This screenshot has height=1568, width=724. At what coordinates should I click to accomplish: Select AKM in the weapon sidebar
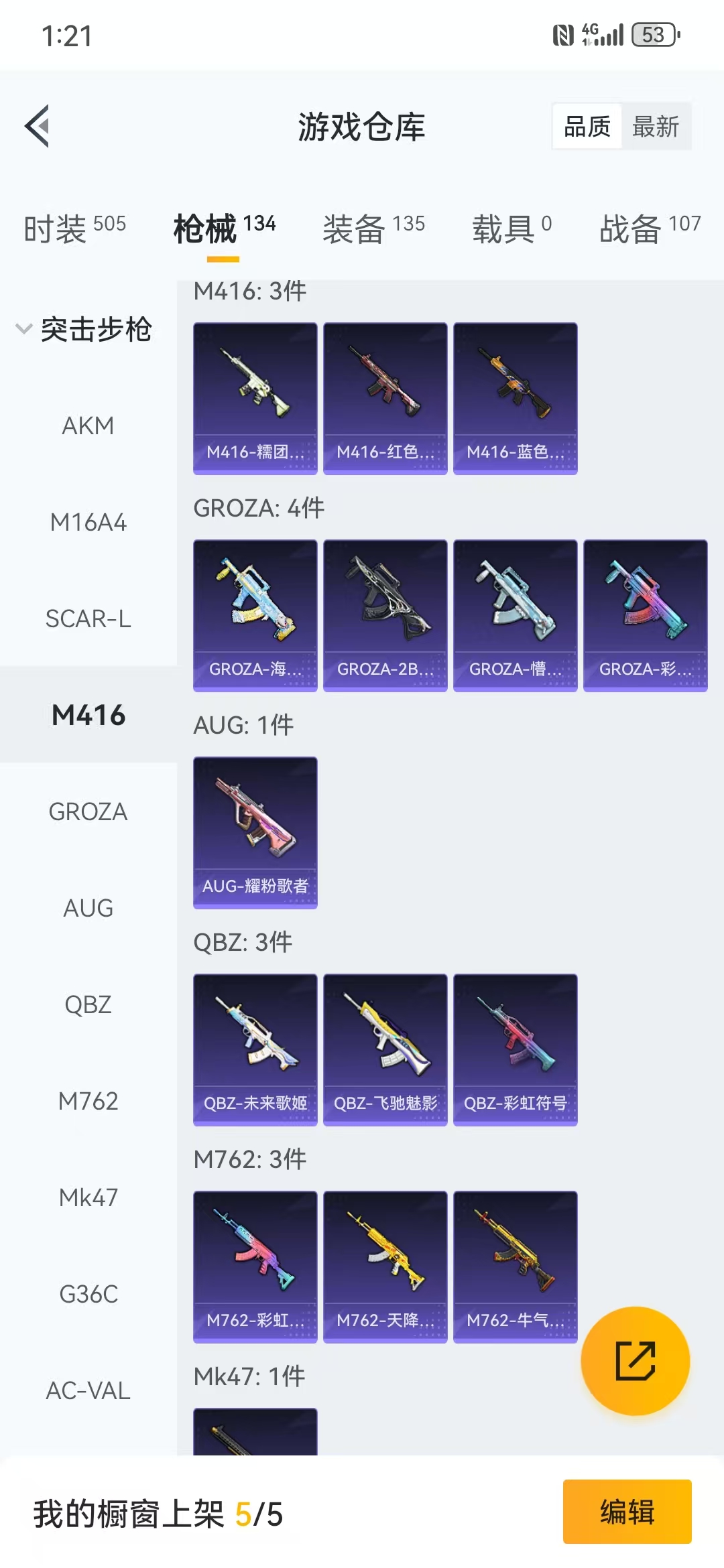click(x=88, y=426)
